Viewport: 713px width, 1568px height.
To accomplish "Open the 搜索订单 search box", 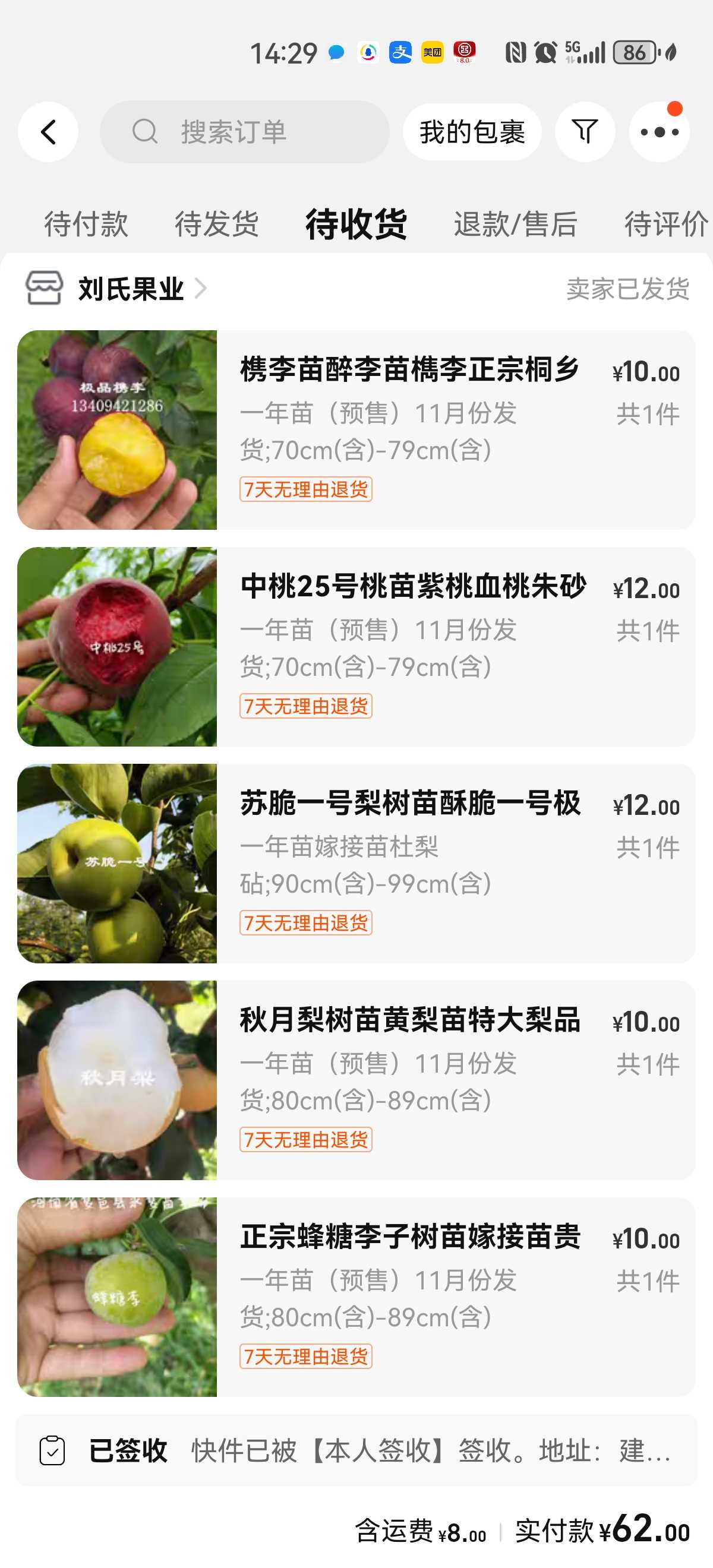I will pyautogui.click(x=245, y=132).
